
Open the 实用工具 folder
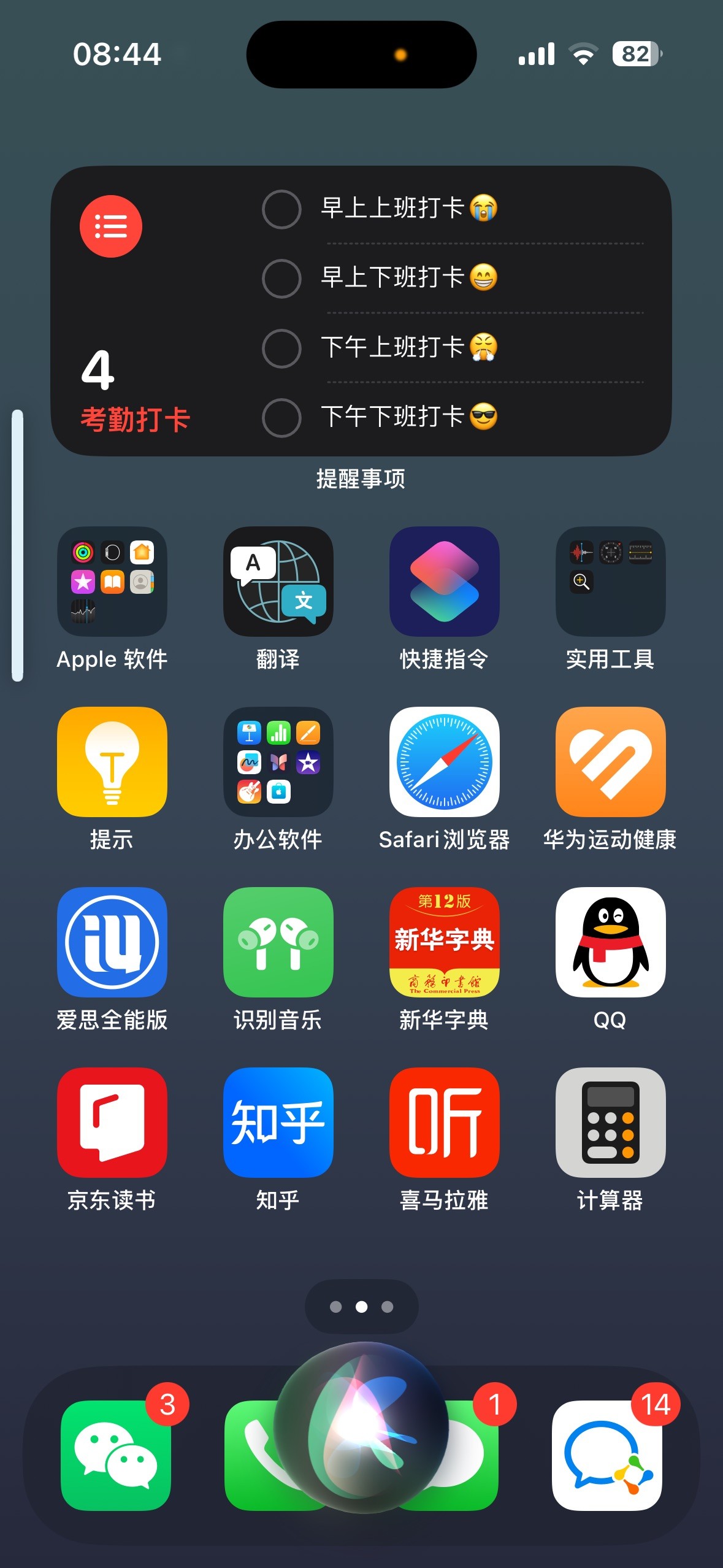[x=610, y=582]
